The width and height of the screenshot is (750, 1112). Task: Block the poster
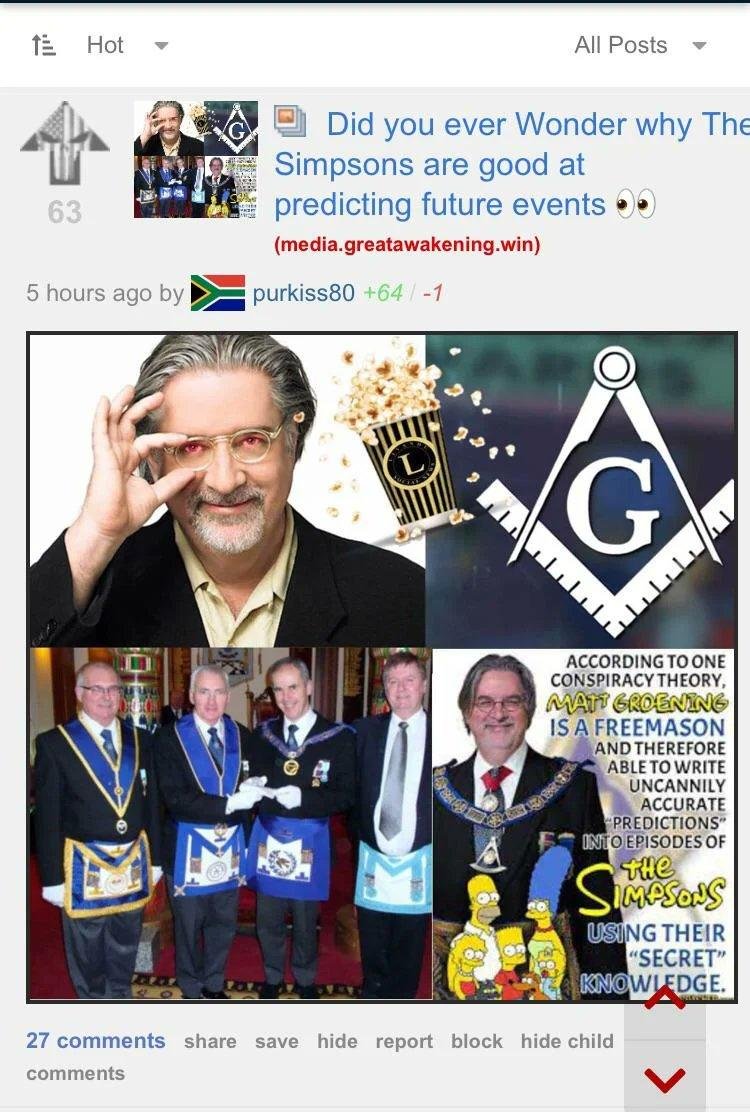pos(476,1042)
